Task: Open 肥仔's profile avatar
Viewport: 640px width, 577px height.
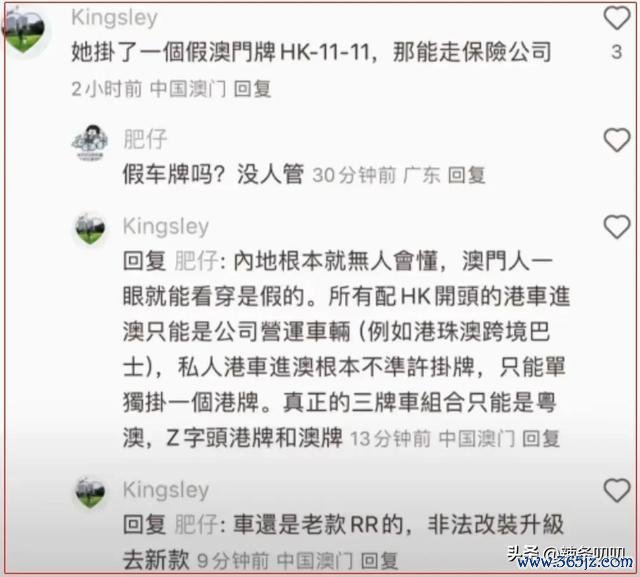Action: (90, 144)
